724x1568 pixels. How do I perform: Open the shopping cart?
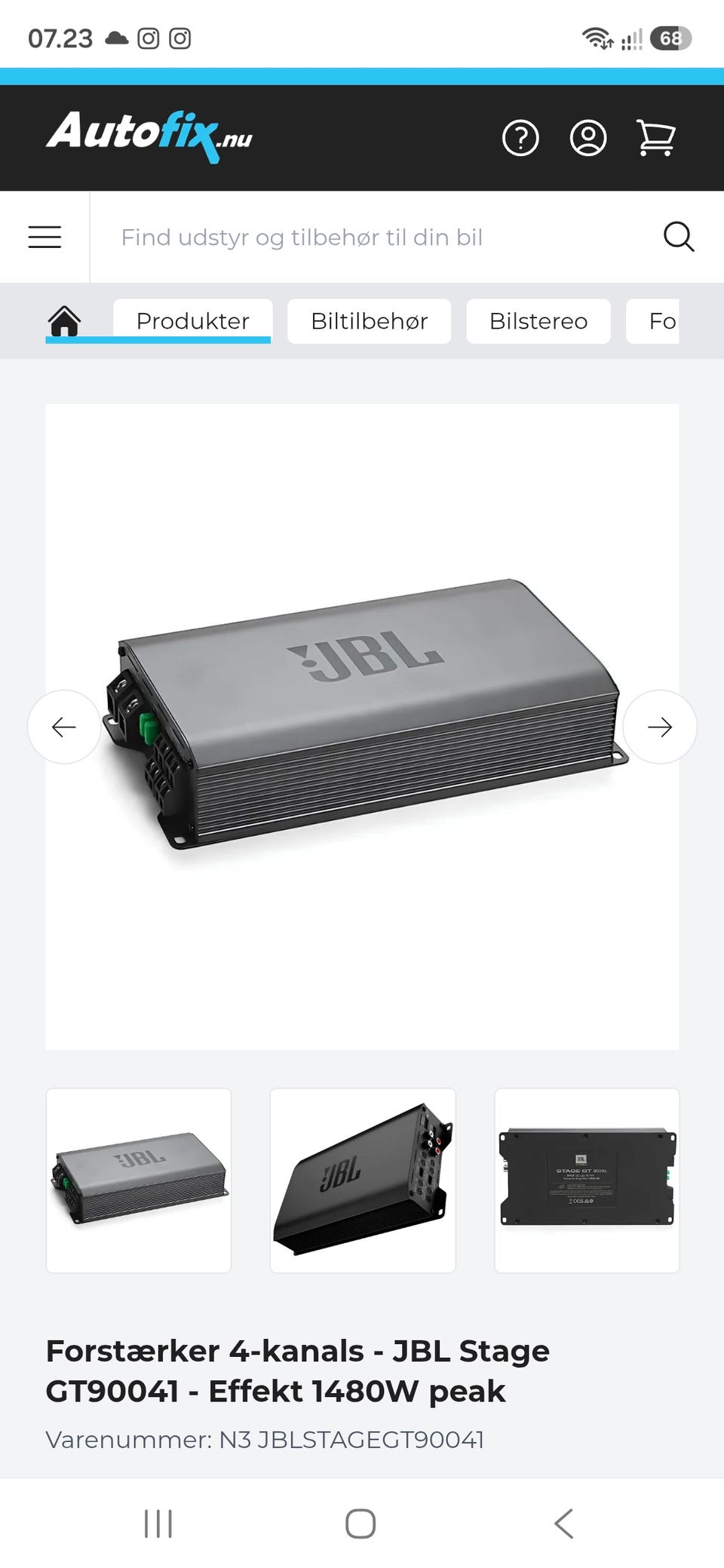click(x=656, y=138)
